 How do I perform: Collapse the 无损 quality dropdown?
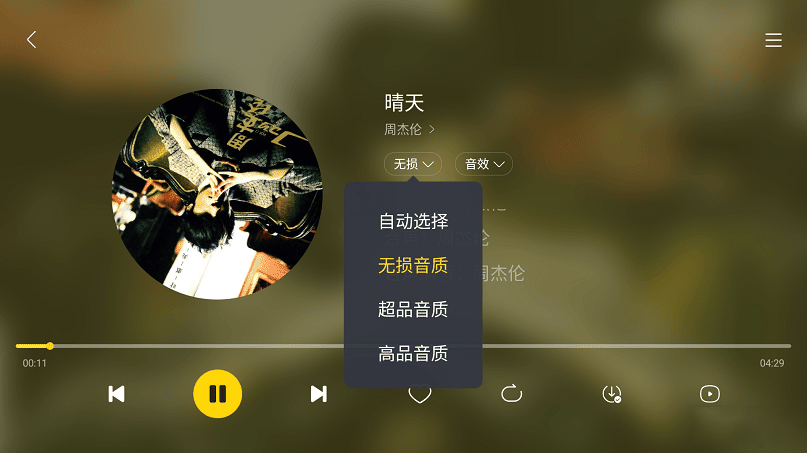pyautogui.click(x=413, y=164)
